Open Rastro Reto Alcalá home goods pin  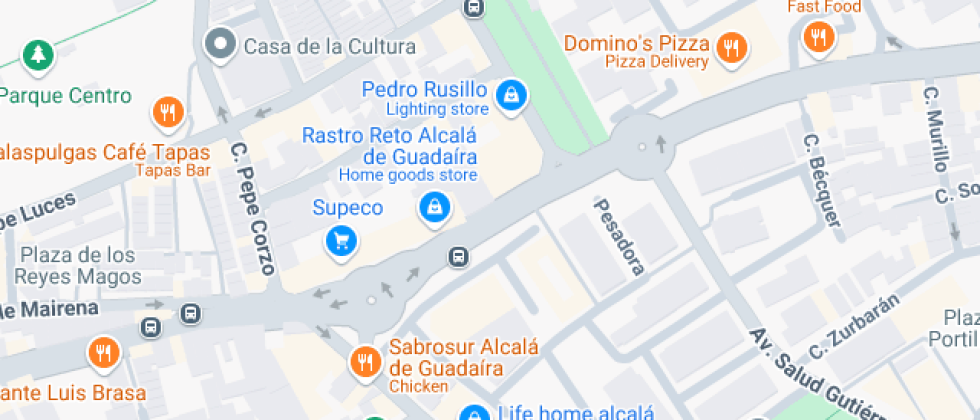click(435, 207)
